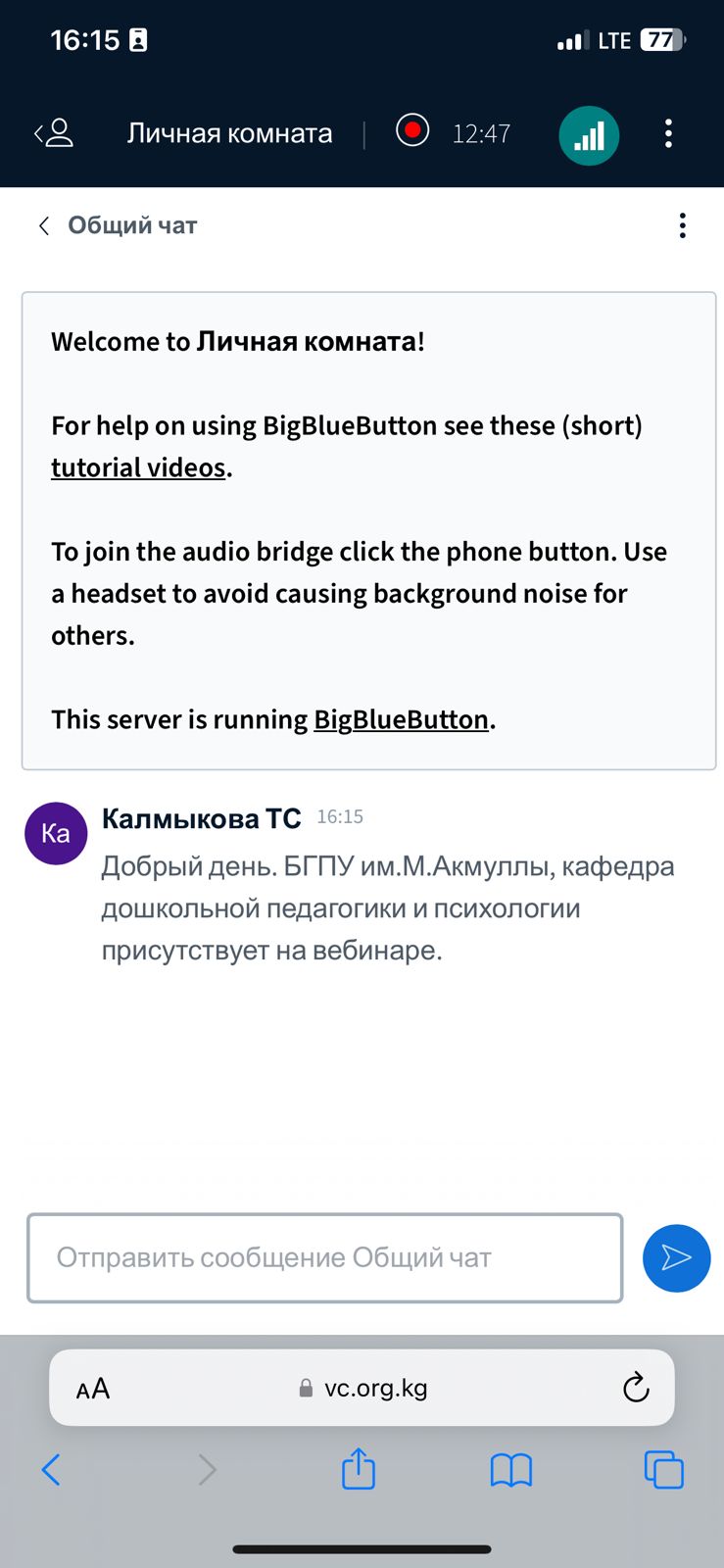Screen dimensions: 724x1568
Task: Navigate back in Safari
Action: coord(51,1469)
